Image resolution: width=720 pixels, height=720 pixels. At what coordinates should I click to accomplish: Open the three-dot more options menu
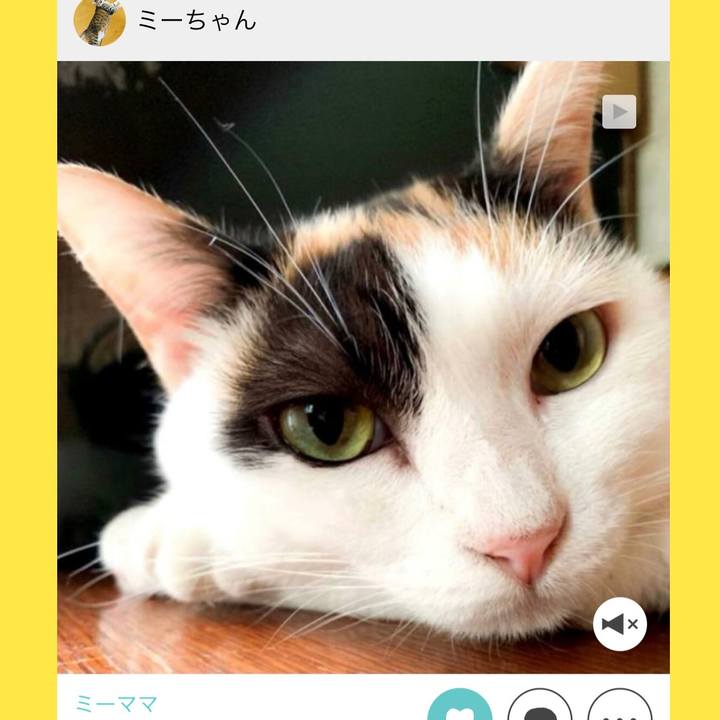click(x=620, y=710)
